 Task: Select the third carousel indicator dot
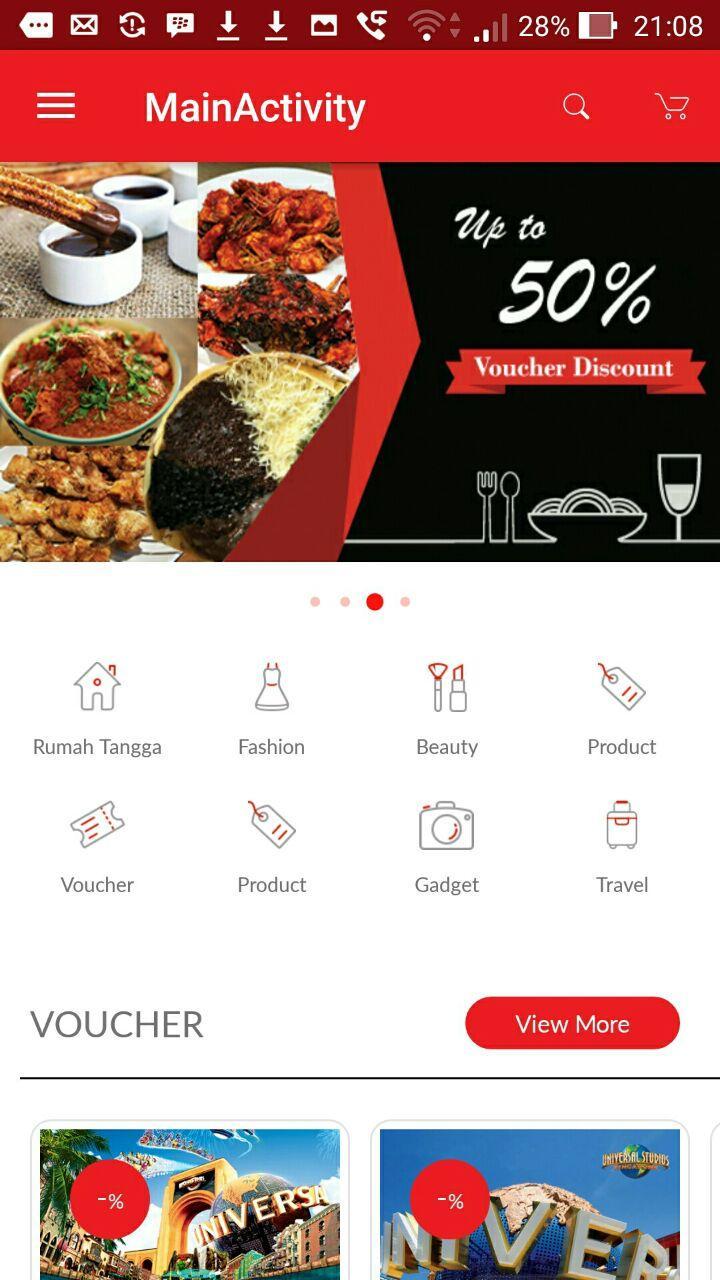(x=375, y=601)
